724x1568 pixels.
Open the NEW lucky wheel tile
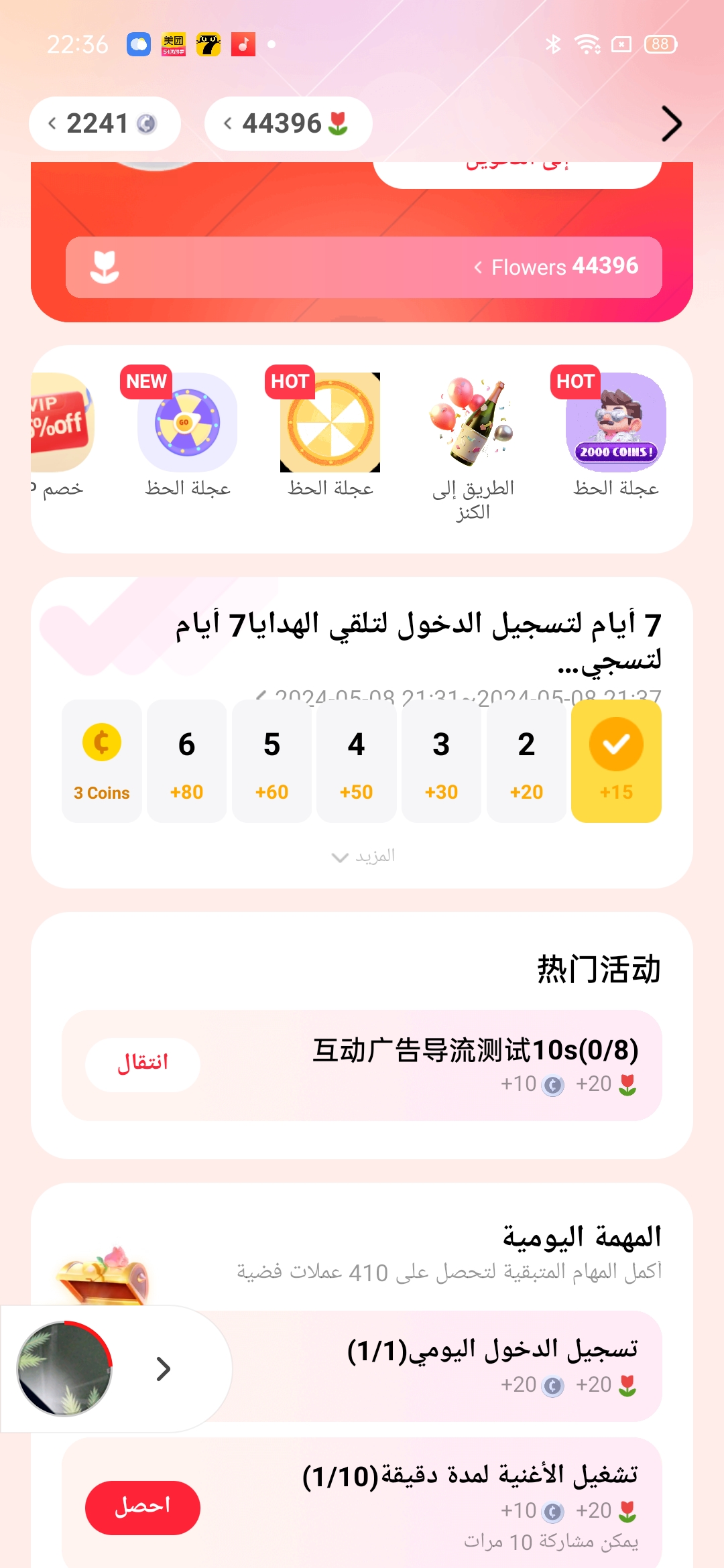(187, 423)
